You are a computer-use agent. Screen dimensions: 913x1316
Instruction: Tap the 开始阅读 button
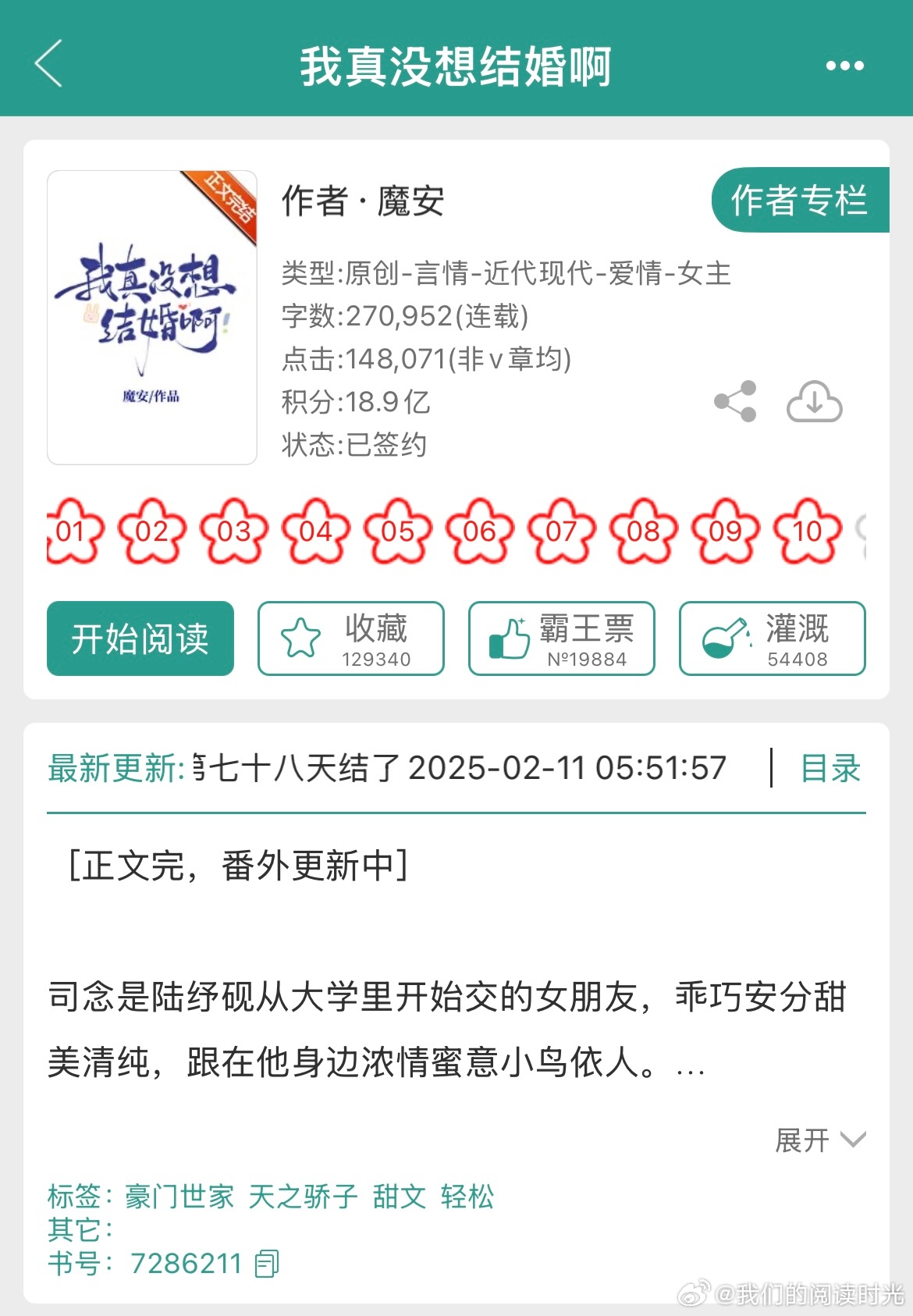click(140, 638)
